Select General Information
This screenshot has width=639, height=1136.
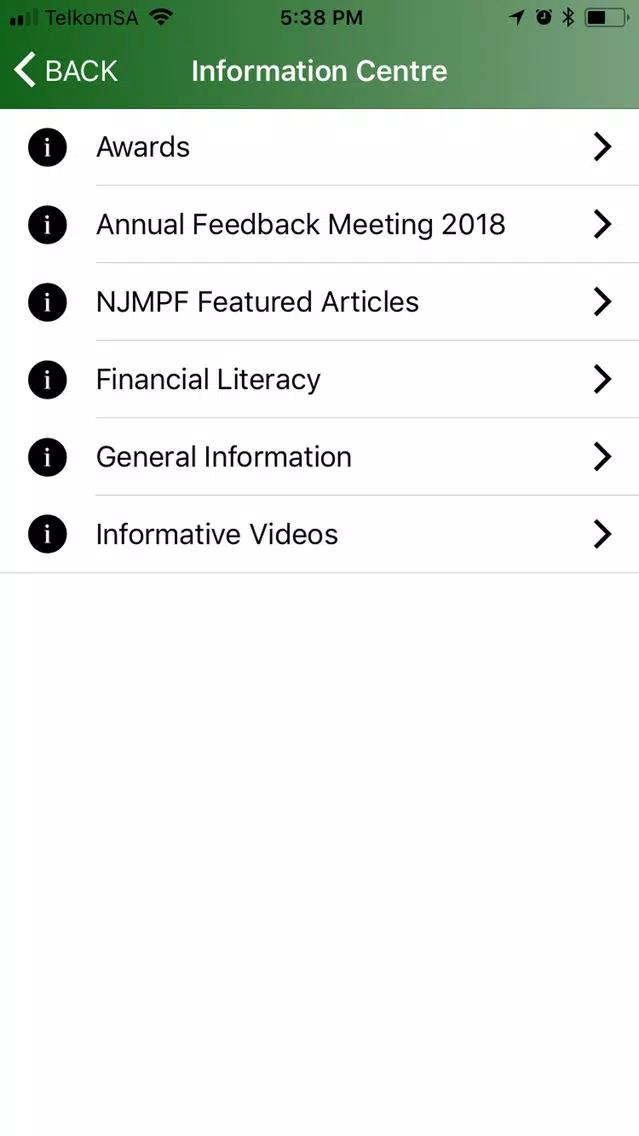pyautogui.click(x=320, y=457)
